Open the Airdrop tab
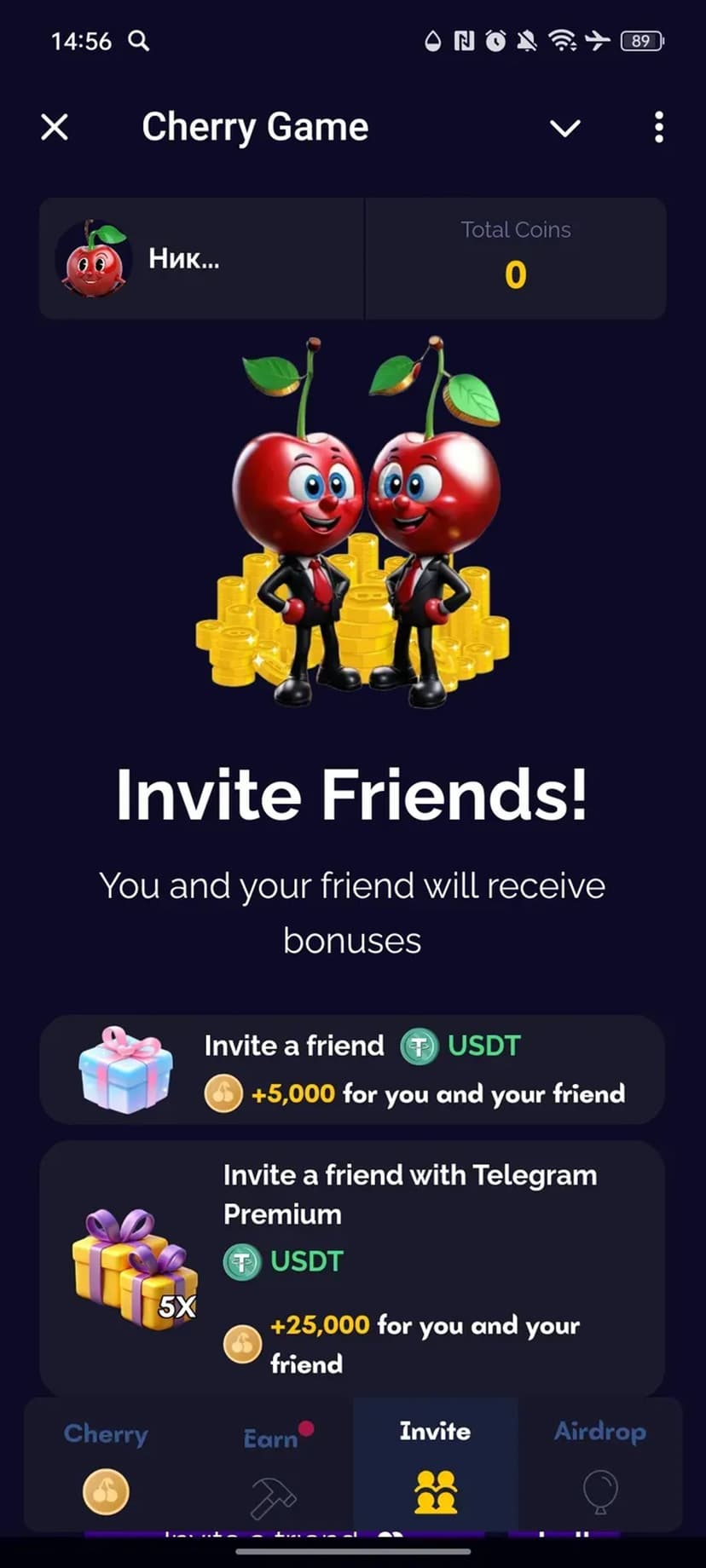 point(599,1465)
